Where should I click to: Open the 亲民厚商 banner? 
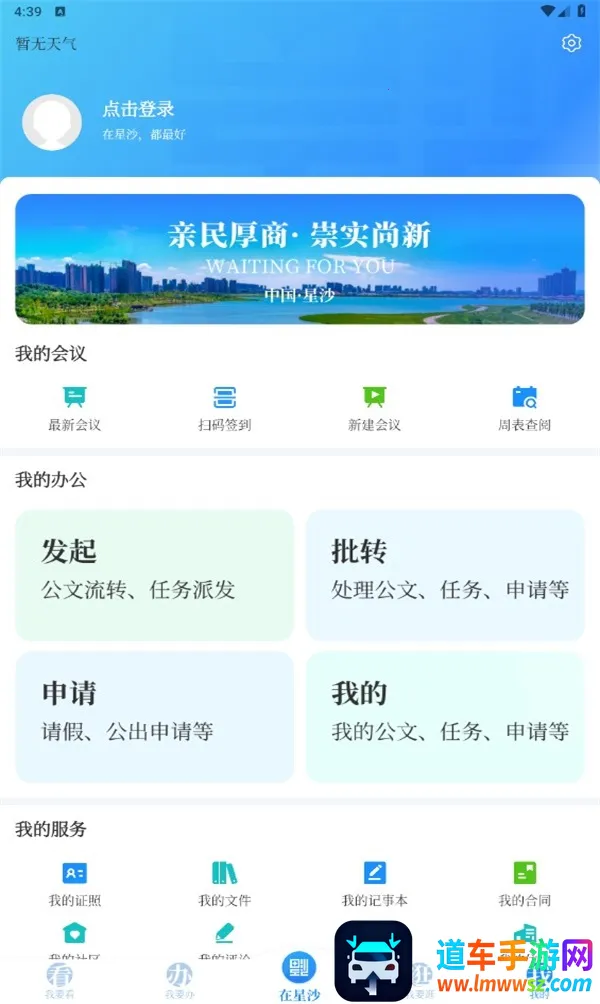300,259
